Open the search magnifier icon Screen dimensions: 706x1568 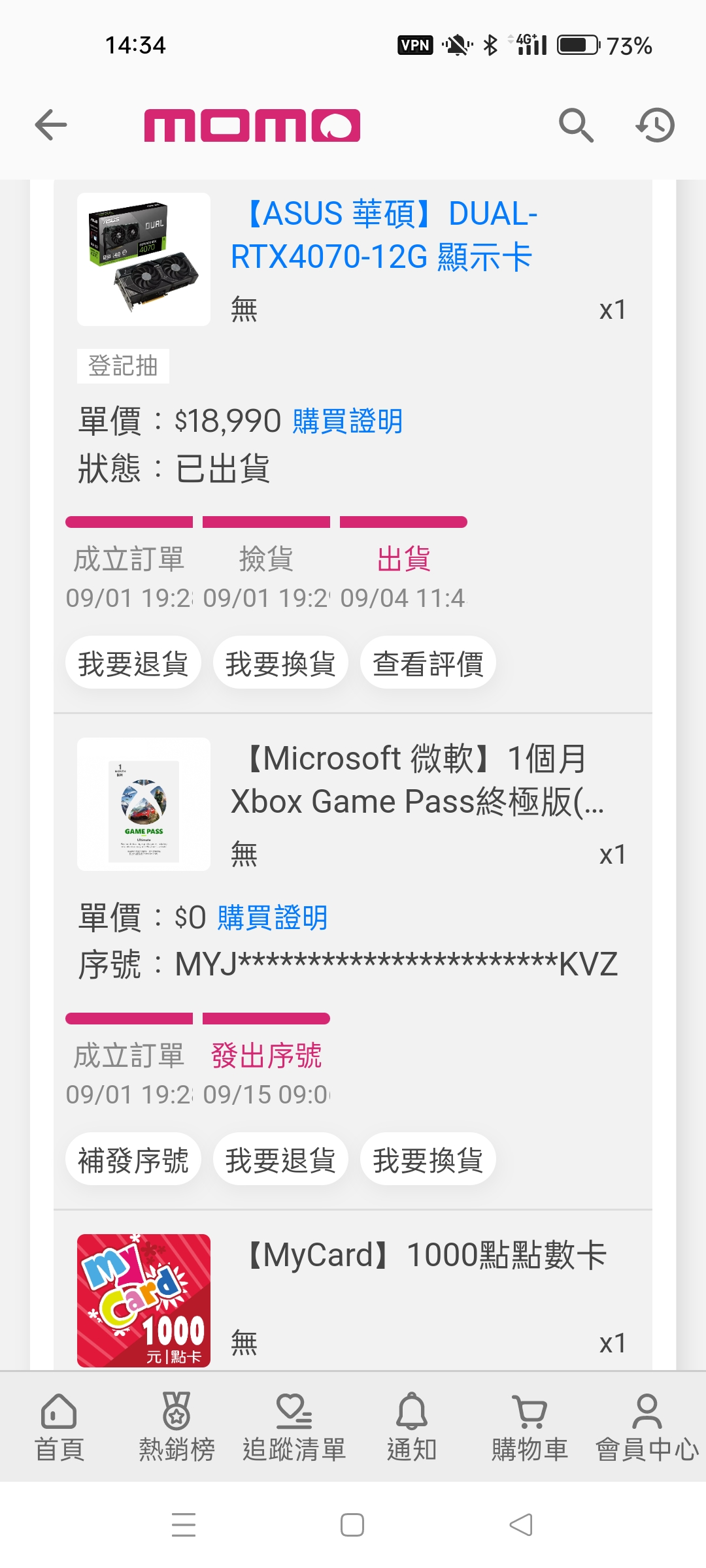[576, 125]
